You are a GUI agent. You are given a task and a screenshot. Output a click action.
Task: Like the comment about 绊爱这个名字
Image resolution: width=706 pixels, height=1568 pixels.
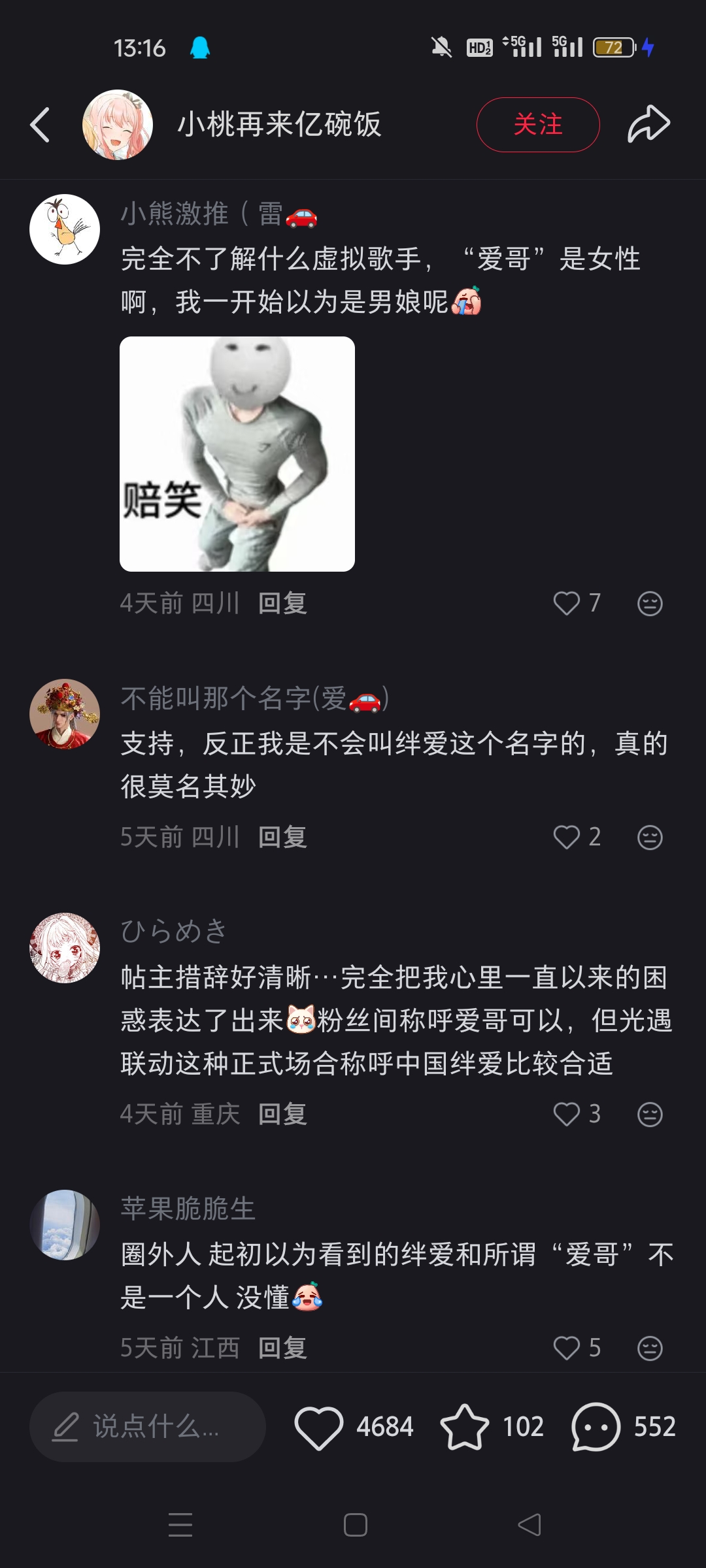[566, 837]
